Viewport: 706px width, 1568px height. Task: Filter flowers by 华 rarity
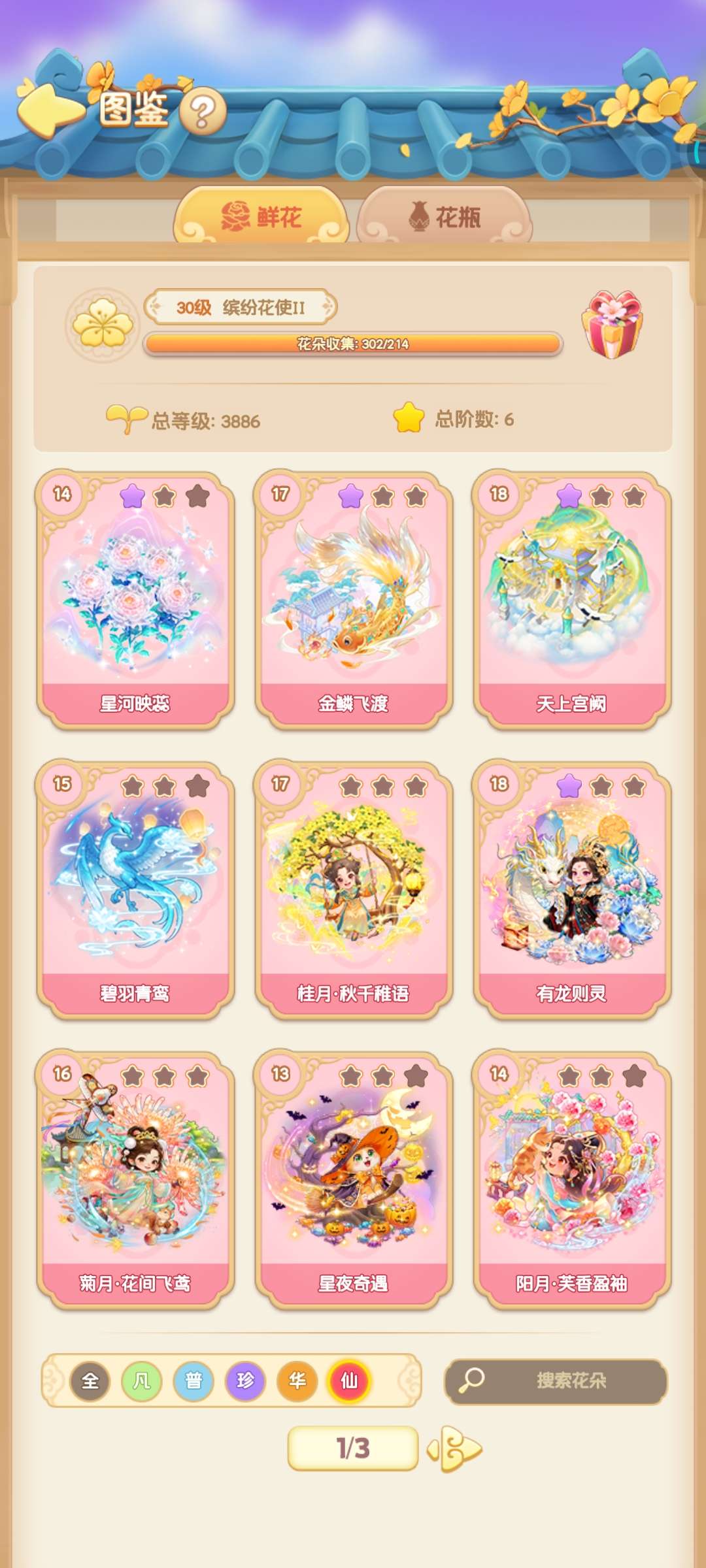coord(297,1380)
